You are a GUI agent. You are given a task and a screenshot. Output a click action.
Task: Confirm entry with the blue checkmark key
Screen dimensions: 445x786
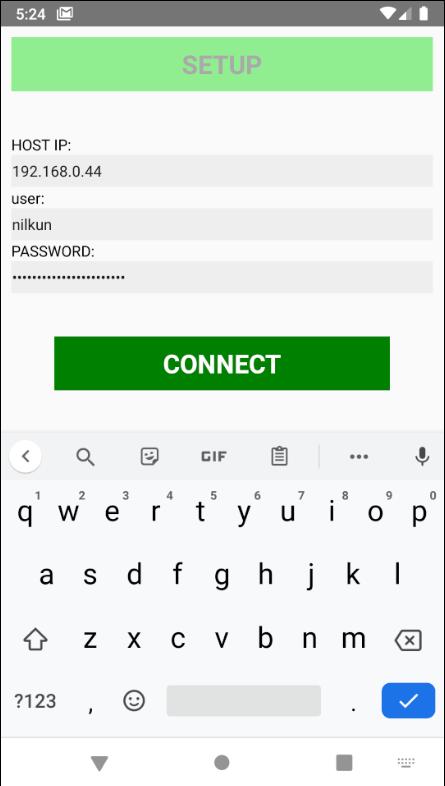[x=408, y=700]
